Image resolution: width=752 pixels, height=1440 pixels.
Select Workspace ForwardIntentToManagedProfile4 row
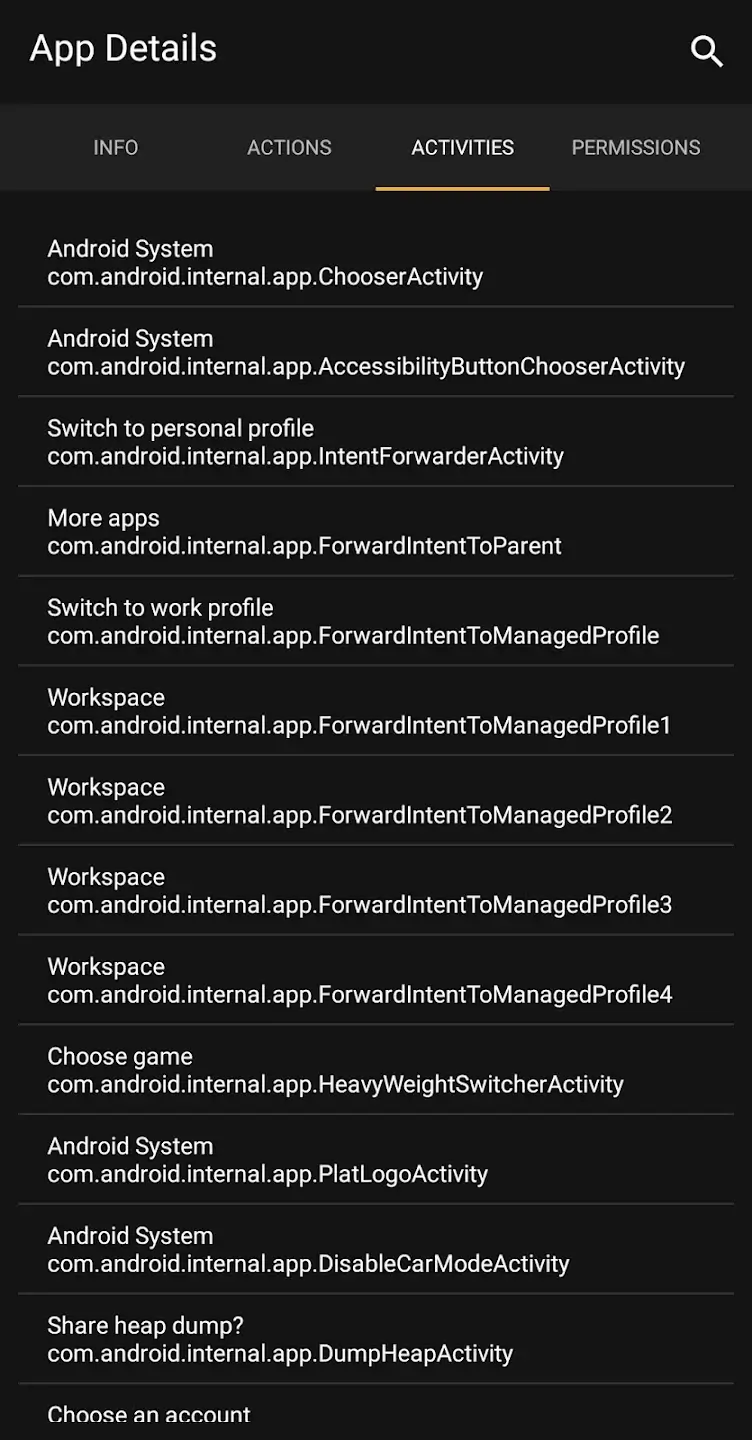(375, 980)
